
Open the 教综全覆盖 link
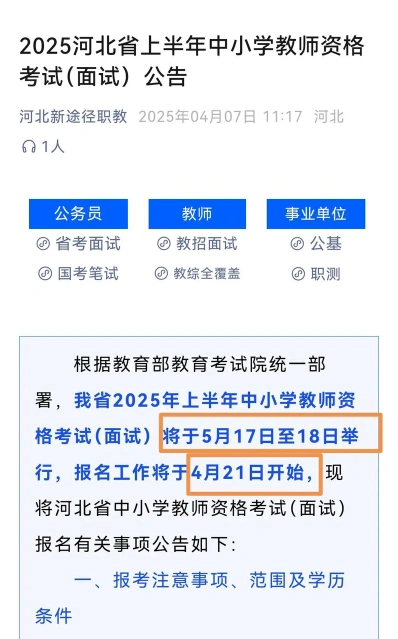click(197, 273)
